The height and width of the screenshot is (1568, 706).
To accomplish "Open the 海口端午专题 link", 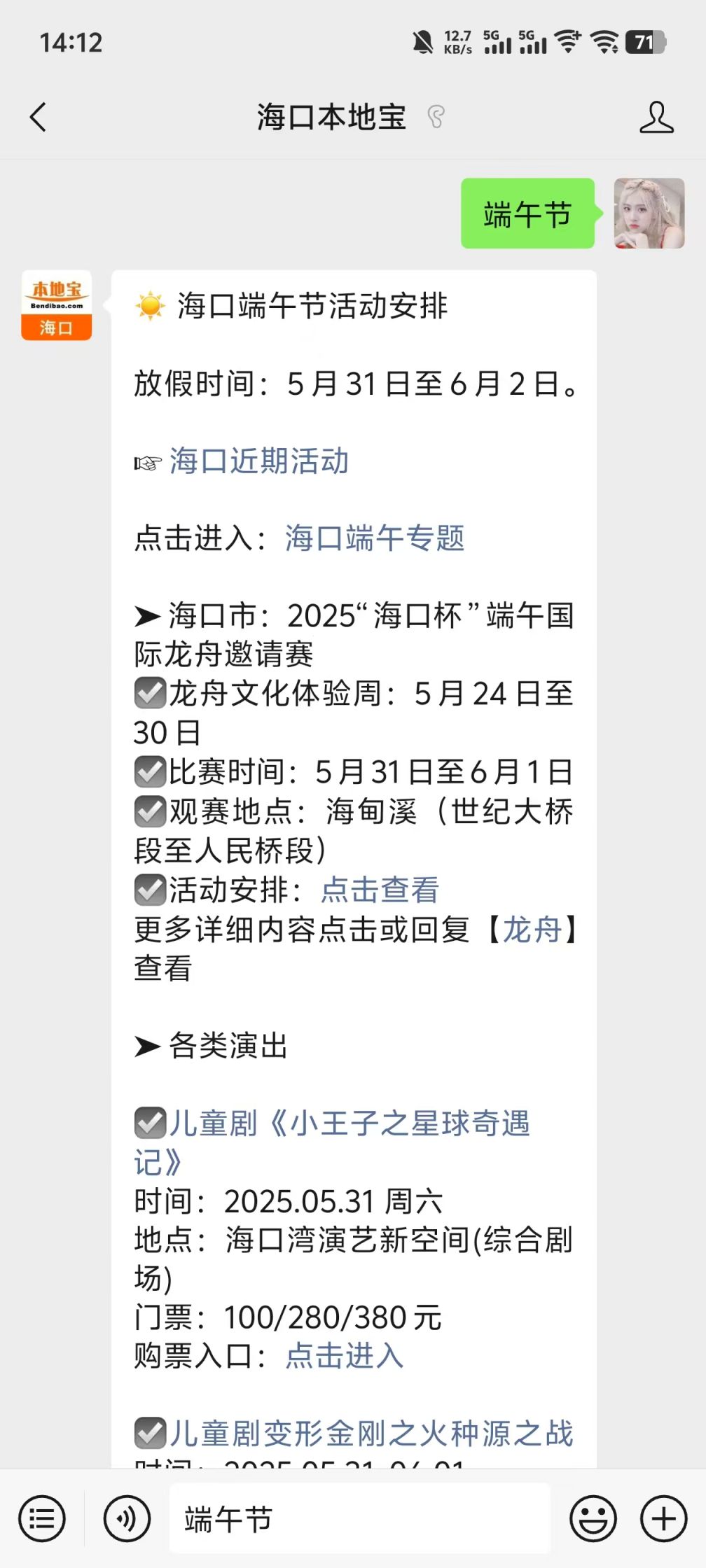I will point(374,538).
